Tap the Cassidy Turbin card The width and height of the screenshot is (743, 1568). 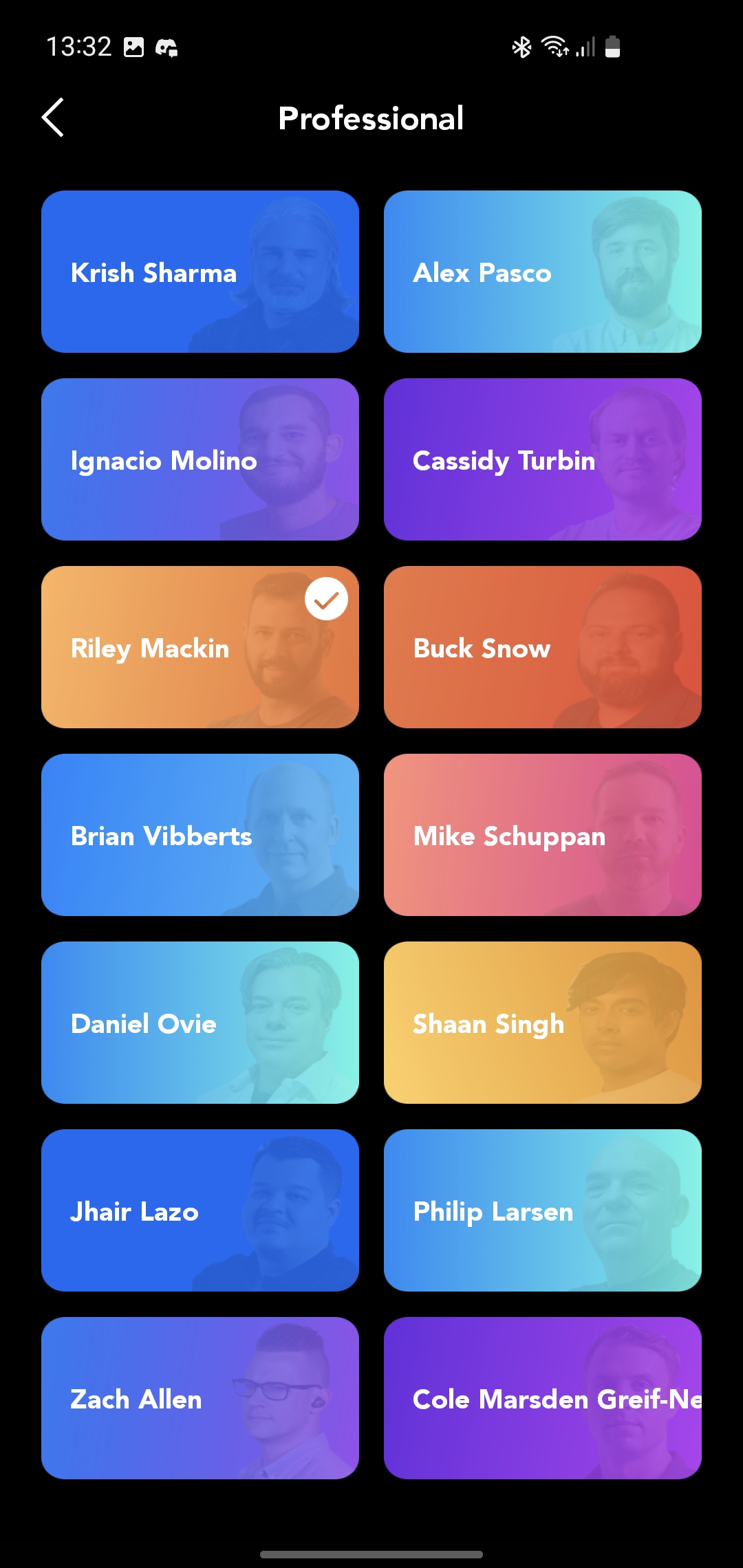pyautogui.click(x=543, y=459)
